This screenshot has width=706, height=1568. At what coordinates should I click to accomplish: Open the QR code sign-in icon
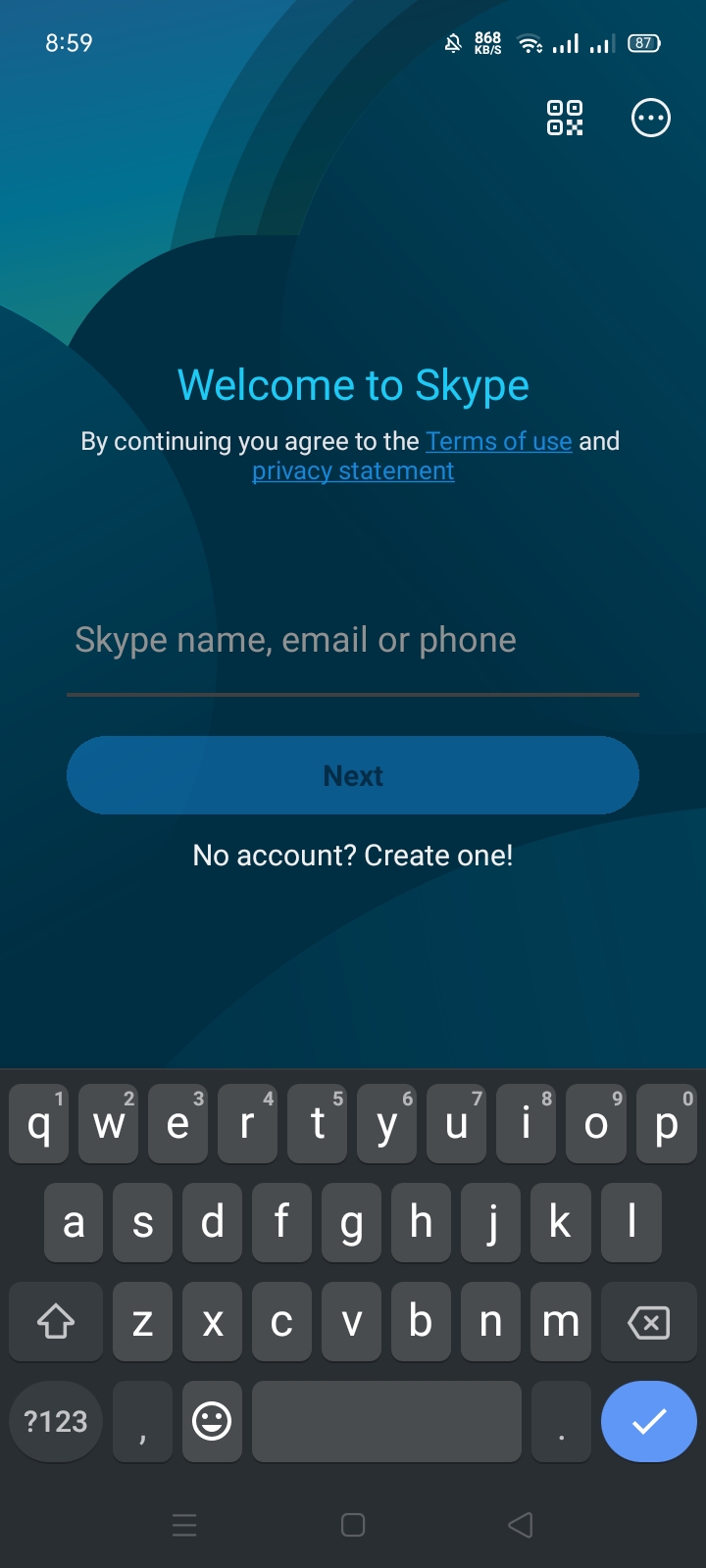565,118
